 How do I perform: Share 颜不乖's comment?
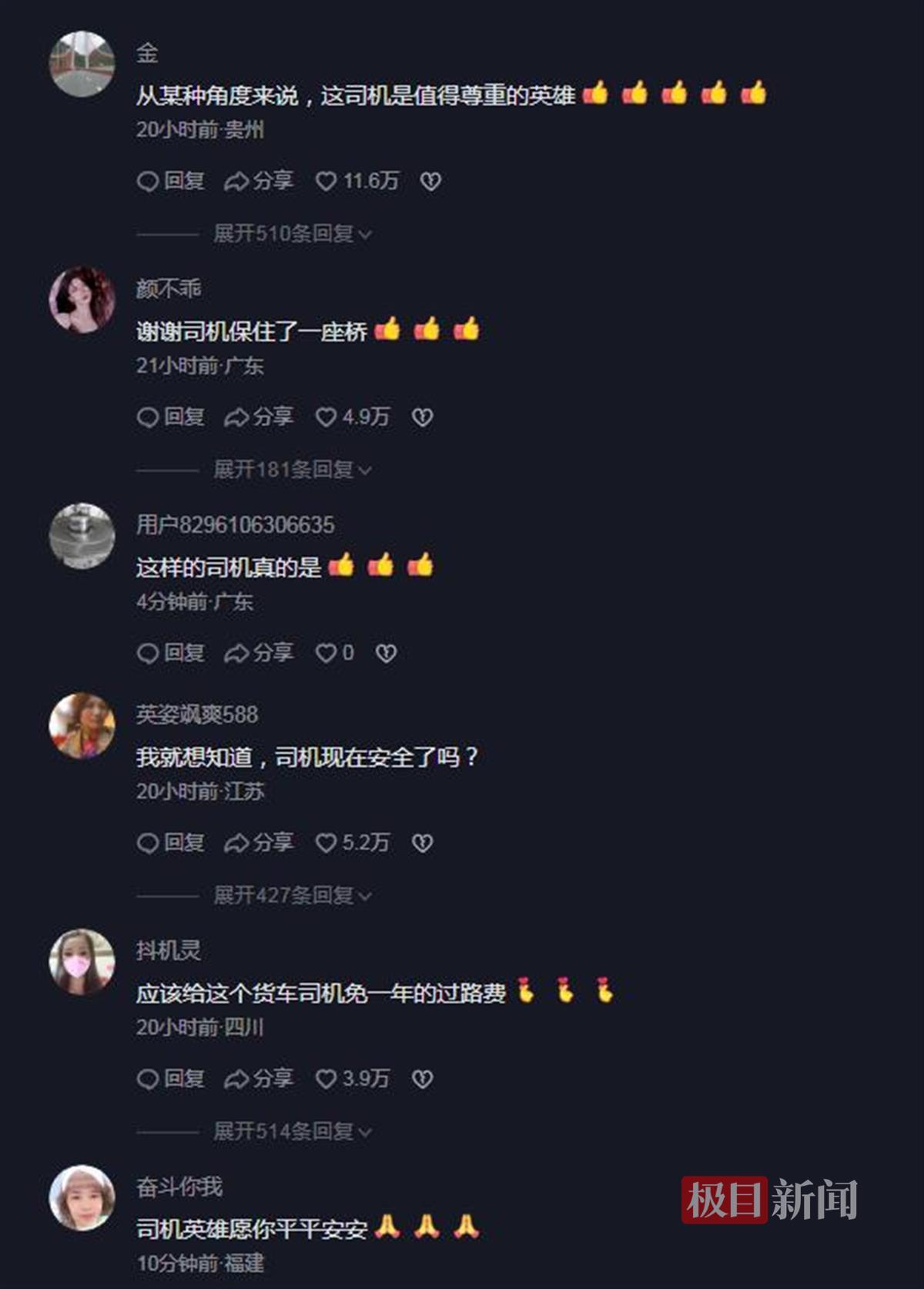259,417
